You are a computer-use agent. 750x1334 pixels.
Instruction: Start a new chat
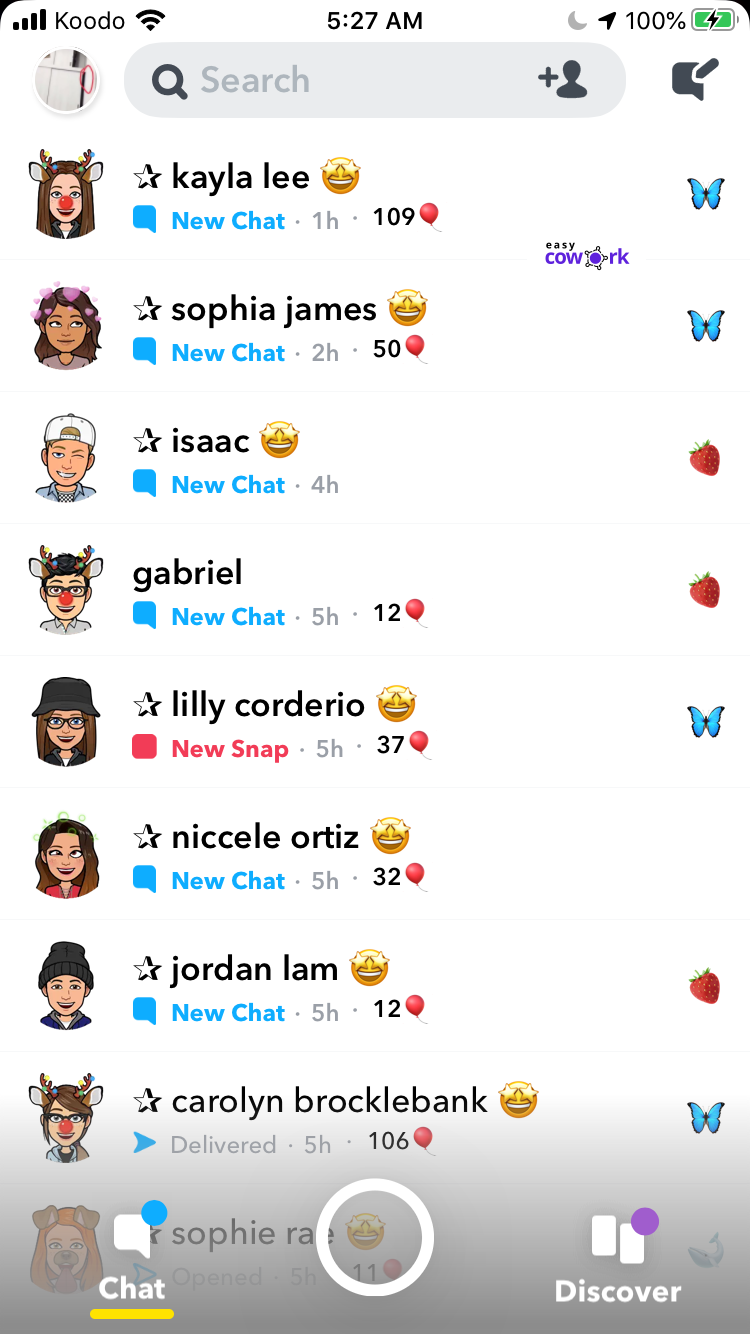(x=695, y=80)
